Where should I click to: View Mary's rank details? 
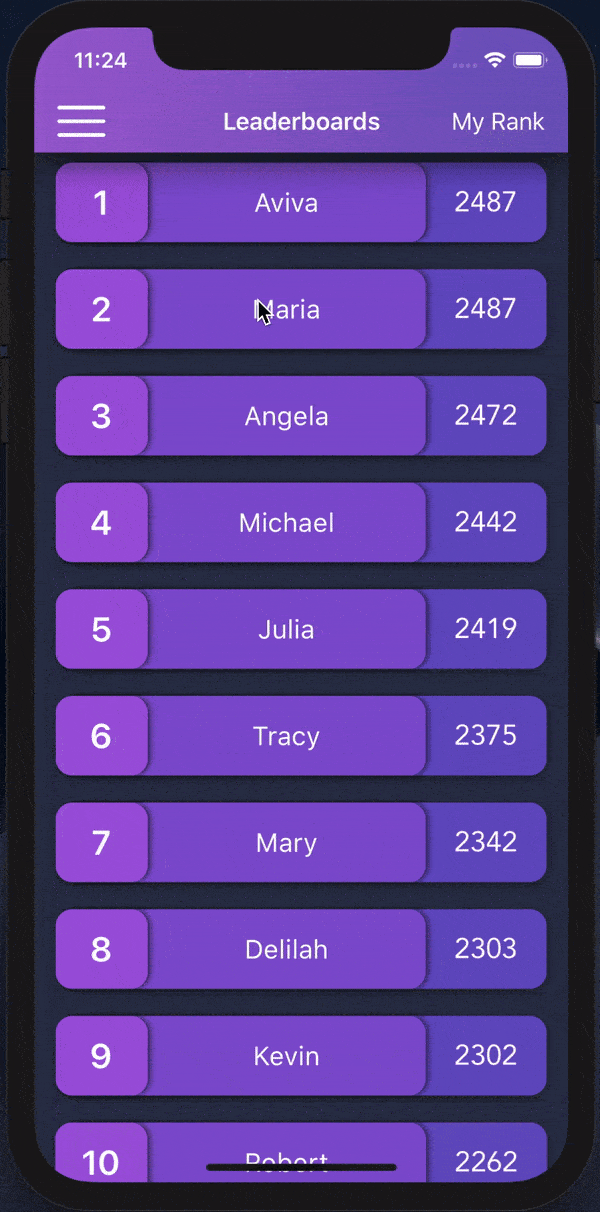coord(287,843)
